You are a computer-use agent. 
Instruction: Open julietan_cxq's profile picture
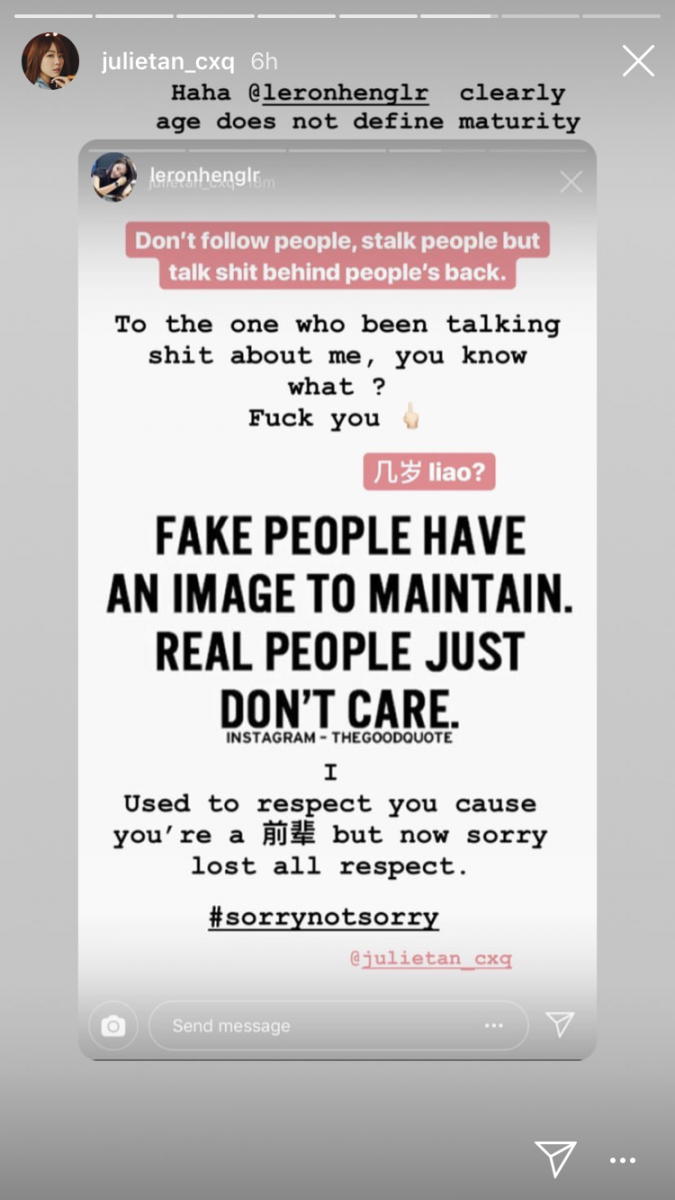[50, 61]
